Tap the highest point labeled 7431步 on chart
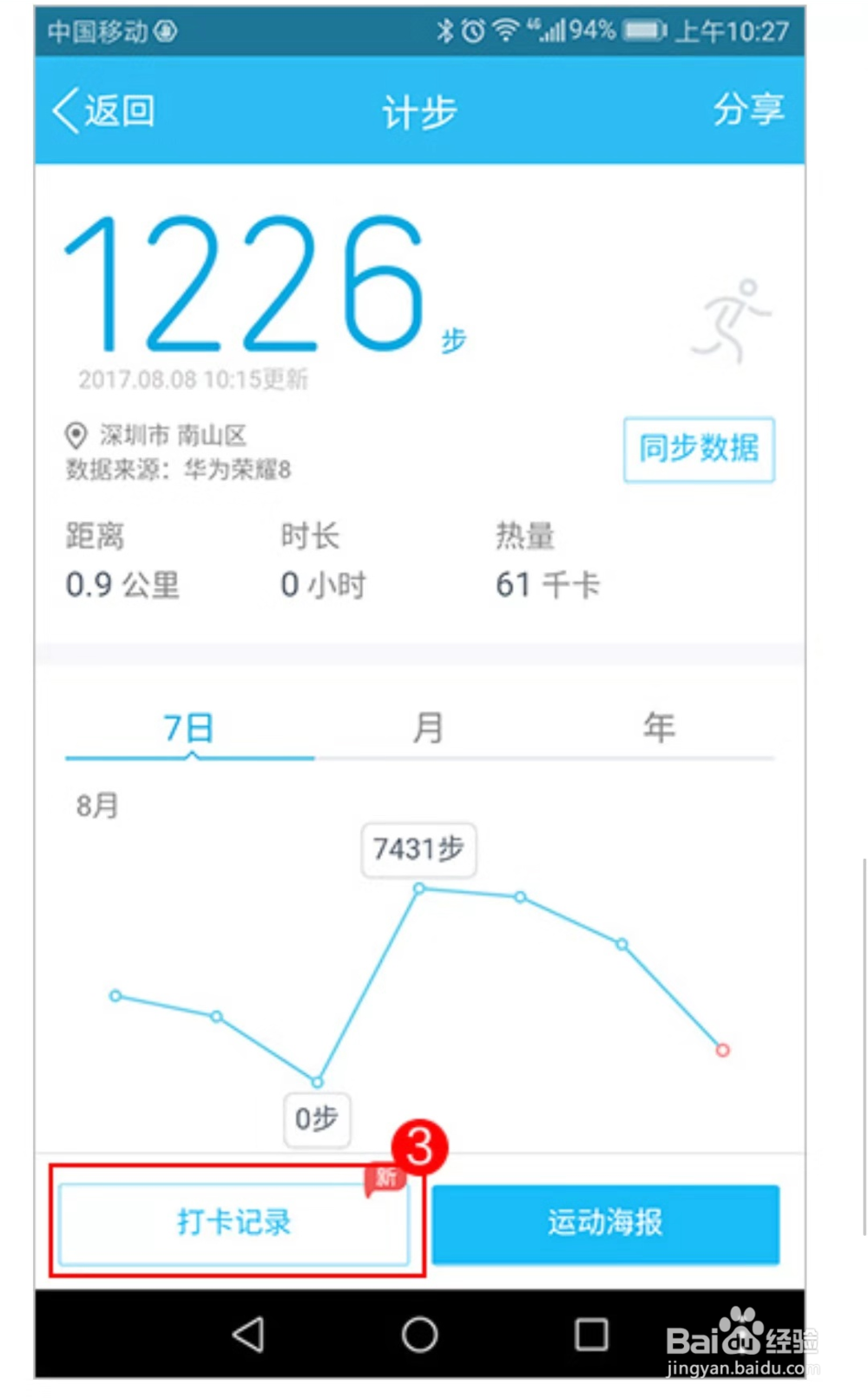This screenshot has height=1398, width=868. pos(420,888)
